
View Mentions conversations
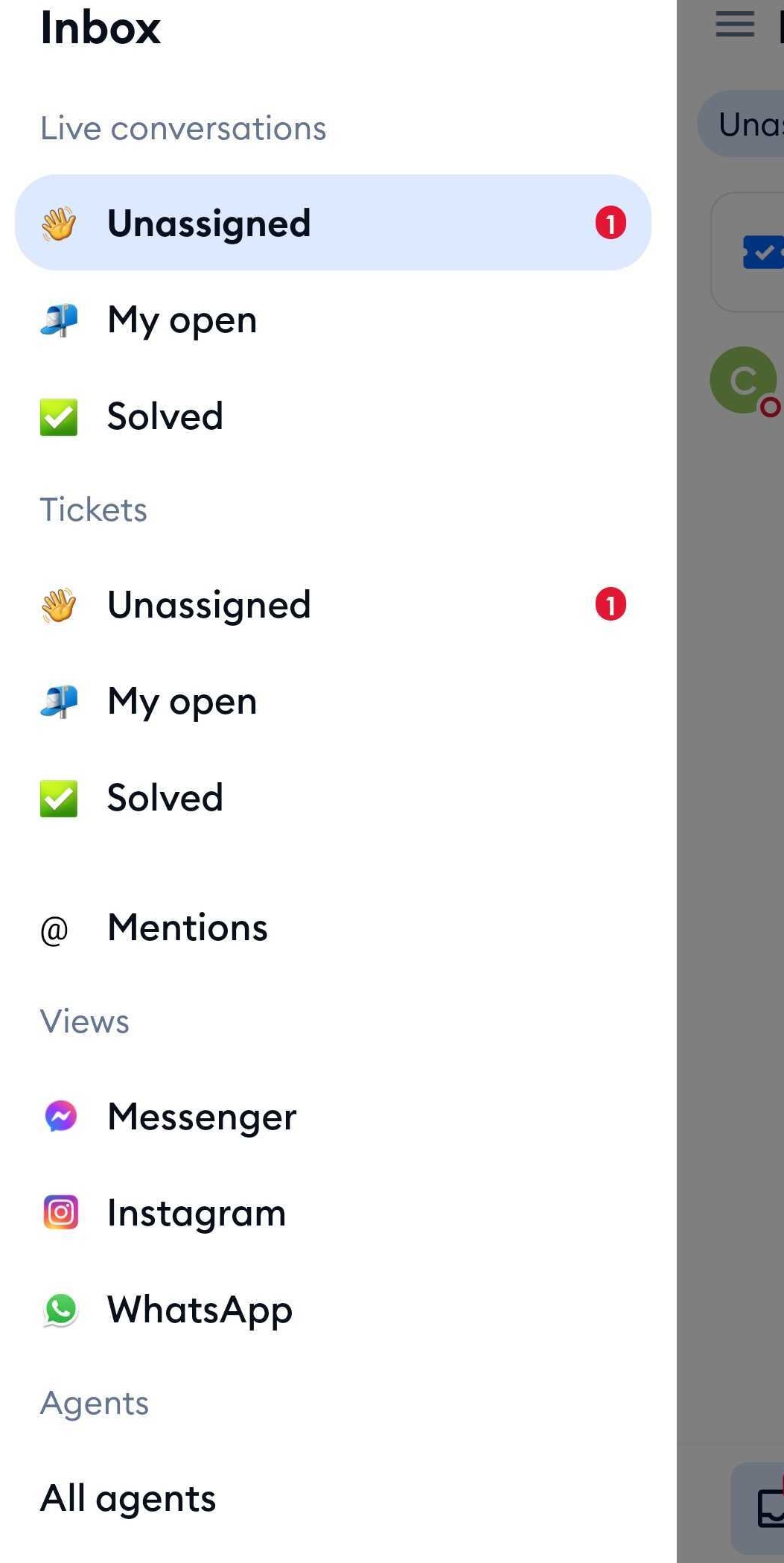point(187,928)
